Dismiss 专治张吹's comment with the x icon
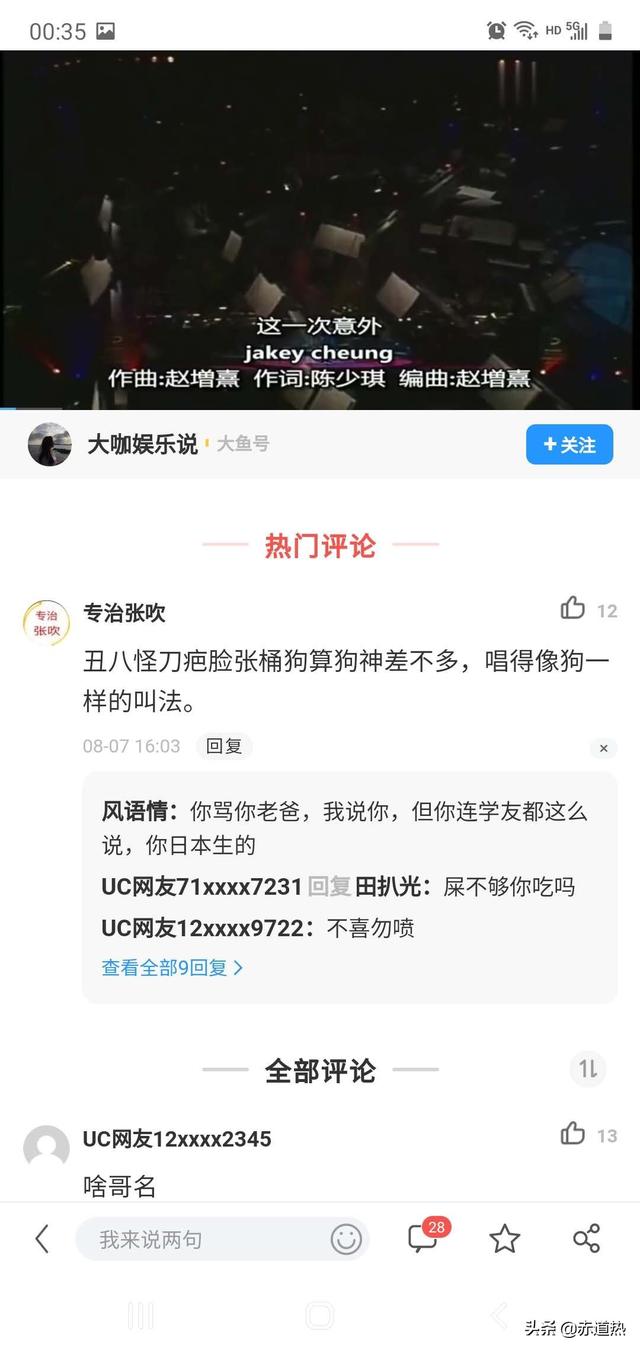 tap(603, 748)
